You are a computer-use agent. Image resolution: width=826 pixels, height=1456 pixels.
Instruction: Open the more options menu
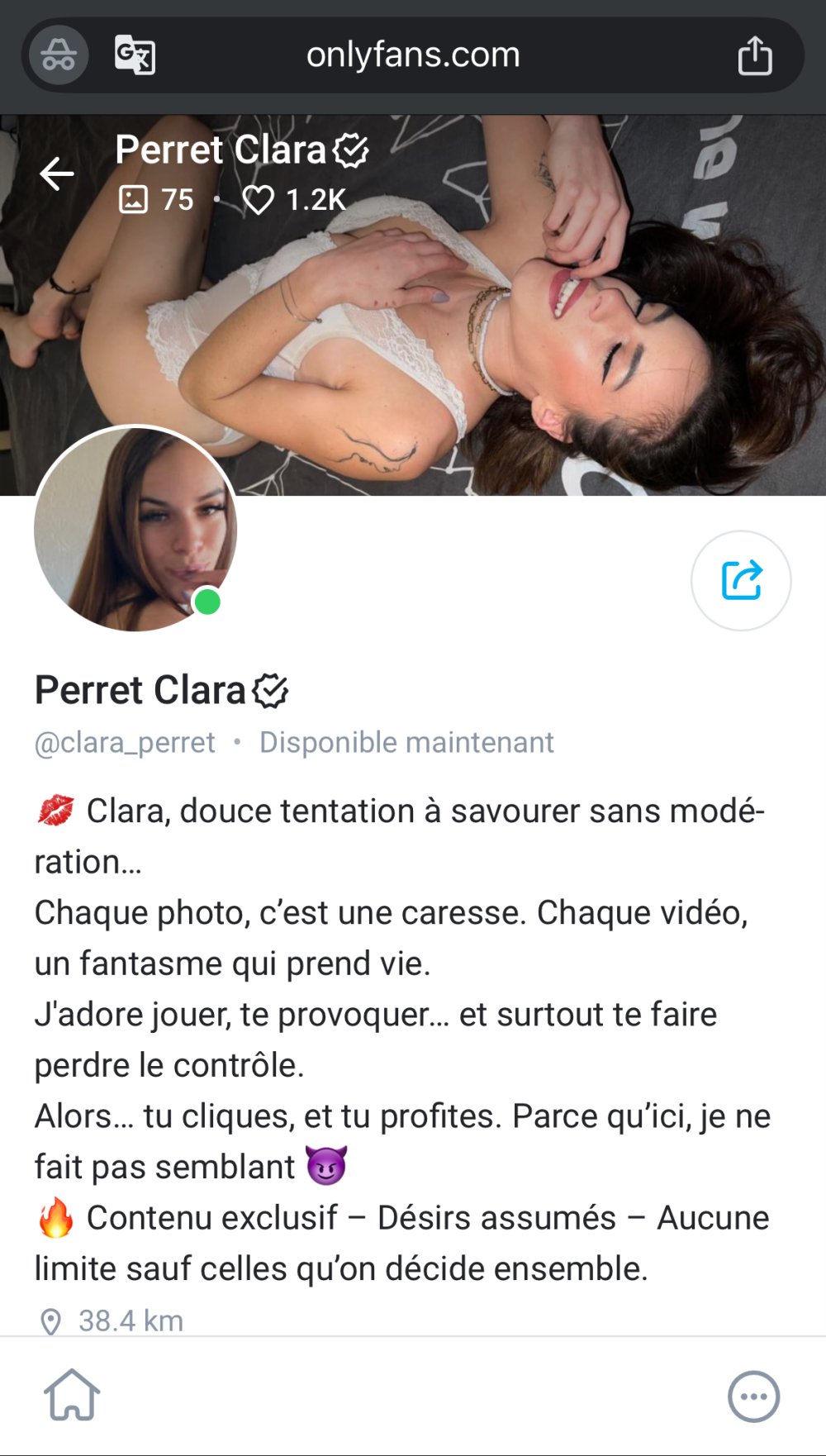pos(753,1397)
